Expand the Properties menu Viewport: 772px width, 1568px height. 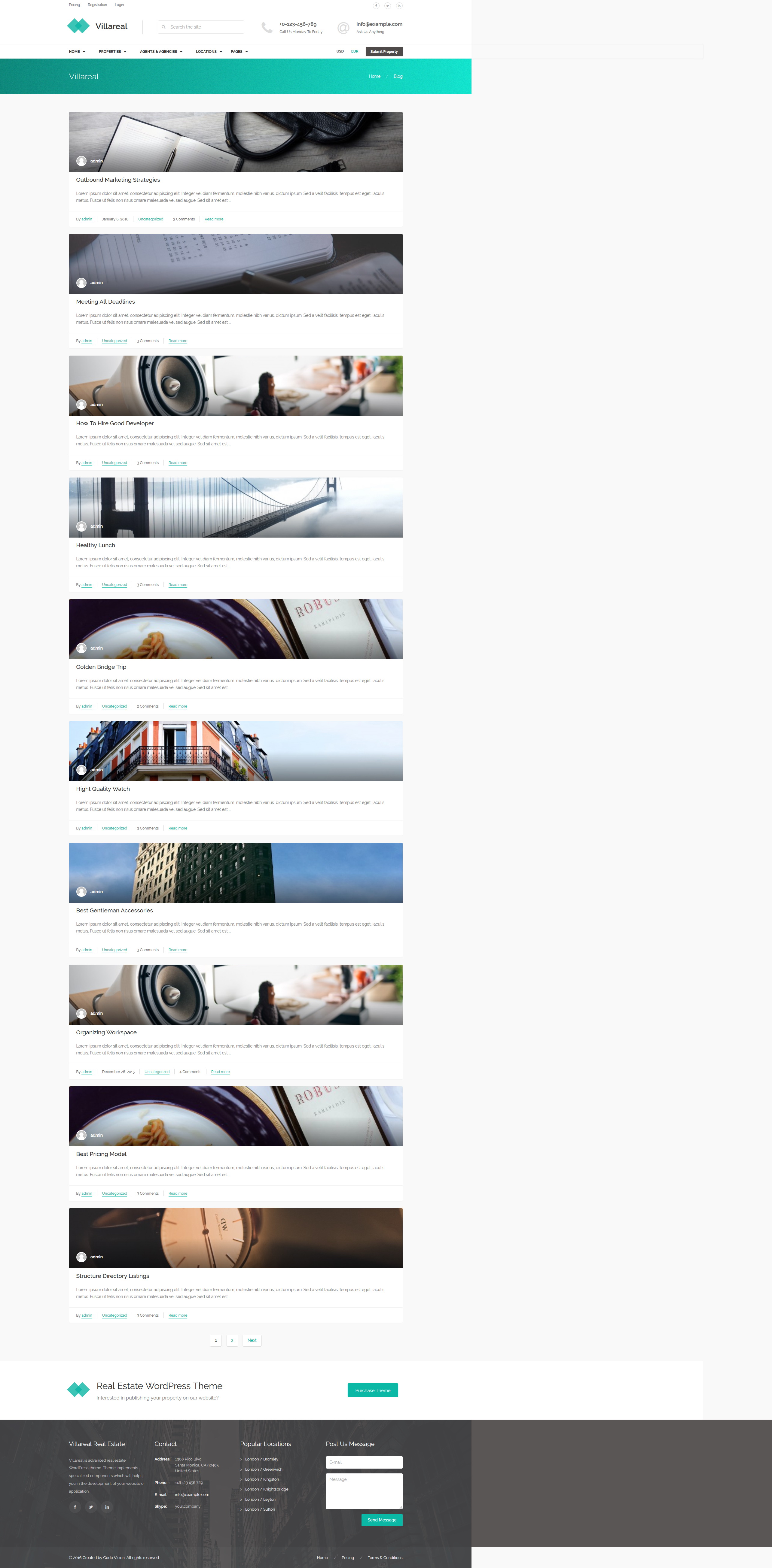click(x=113, y=52)
